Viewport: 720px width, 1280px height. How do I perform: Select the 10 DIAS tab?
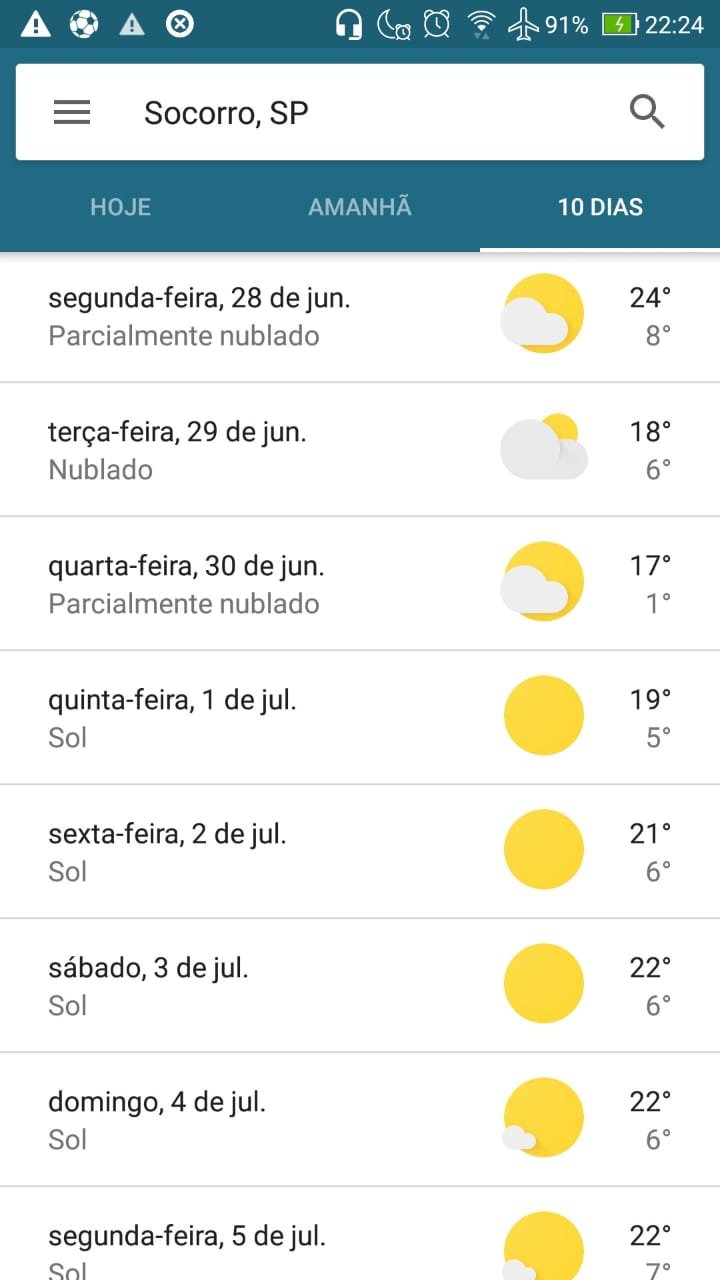click(600, 208)
